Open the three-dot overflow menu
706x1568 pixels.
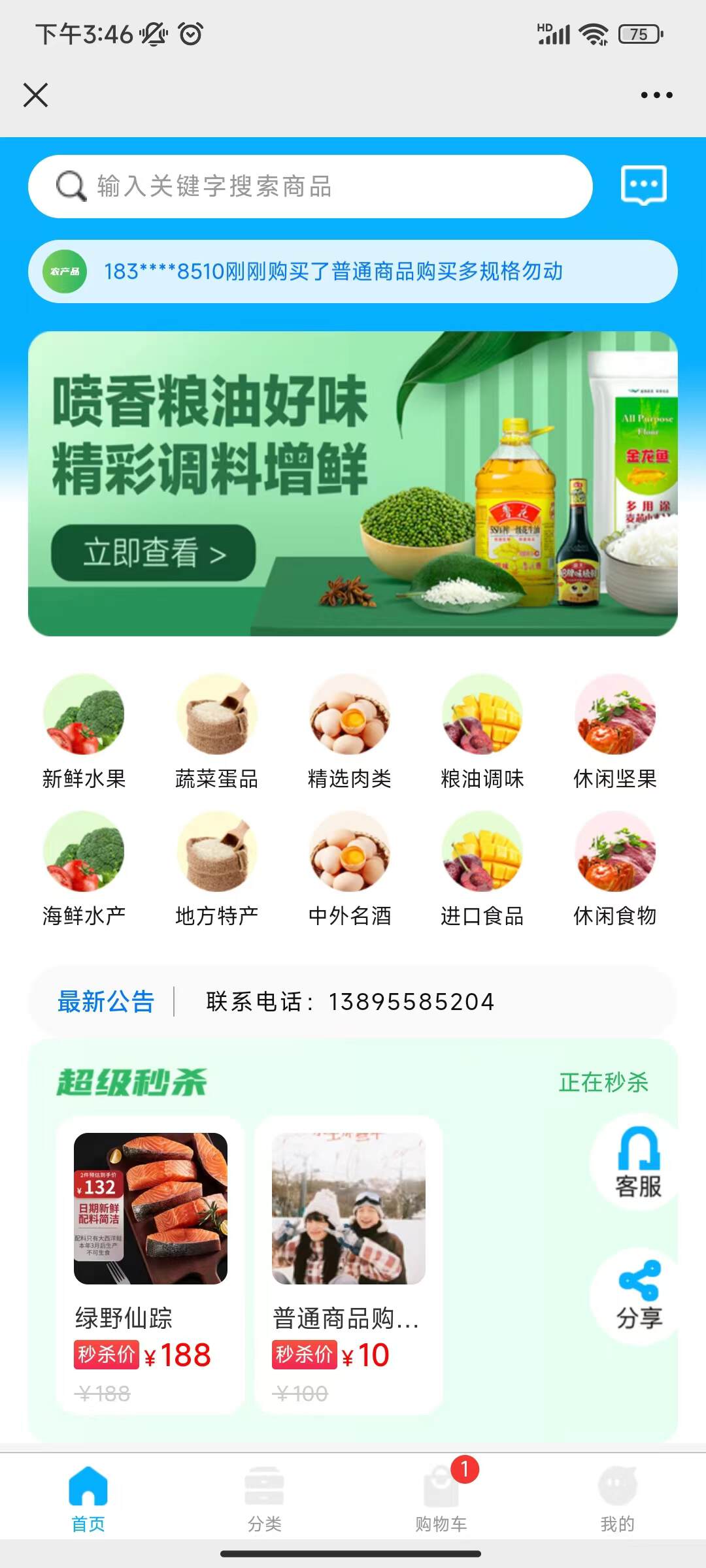point(656,95)
